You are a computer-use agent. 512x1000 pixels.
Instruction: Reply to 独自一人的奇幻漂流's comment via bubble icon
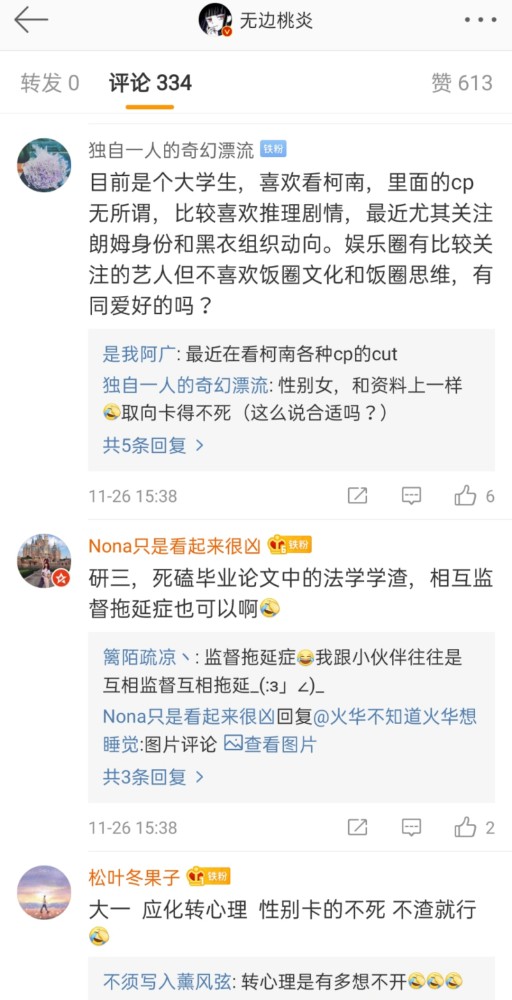click(411, 496)
